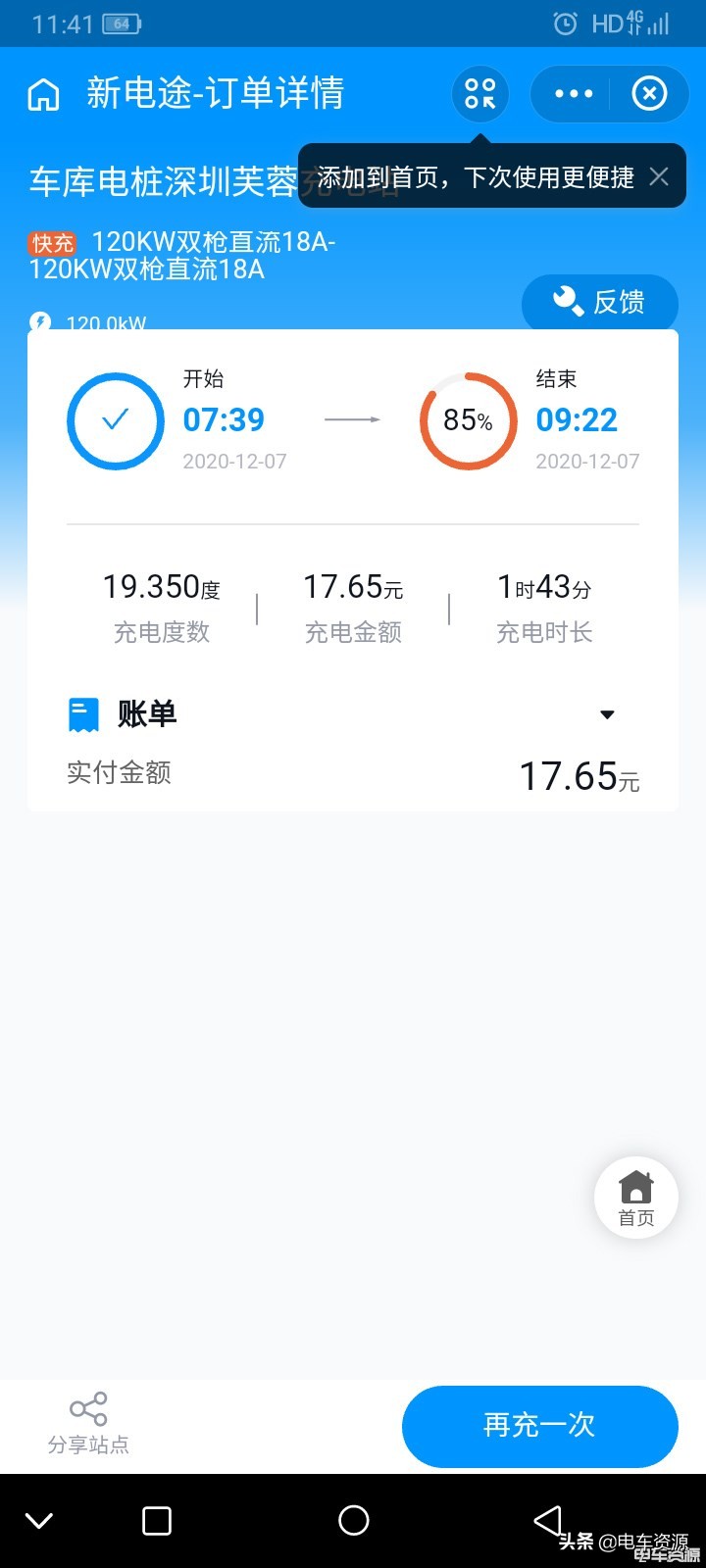
Task: Tap the 首页 floating home button
Action: click(635, 1197)
